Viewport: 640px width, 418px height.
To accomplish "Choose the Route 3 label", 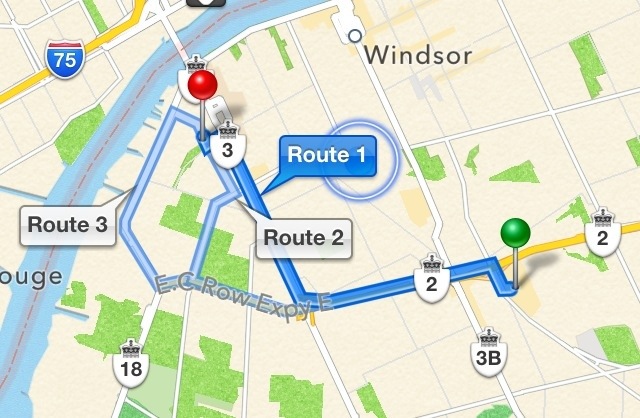I will pos(68,224).
